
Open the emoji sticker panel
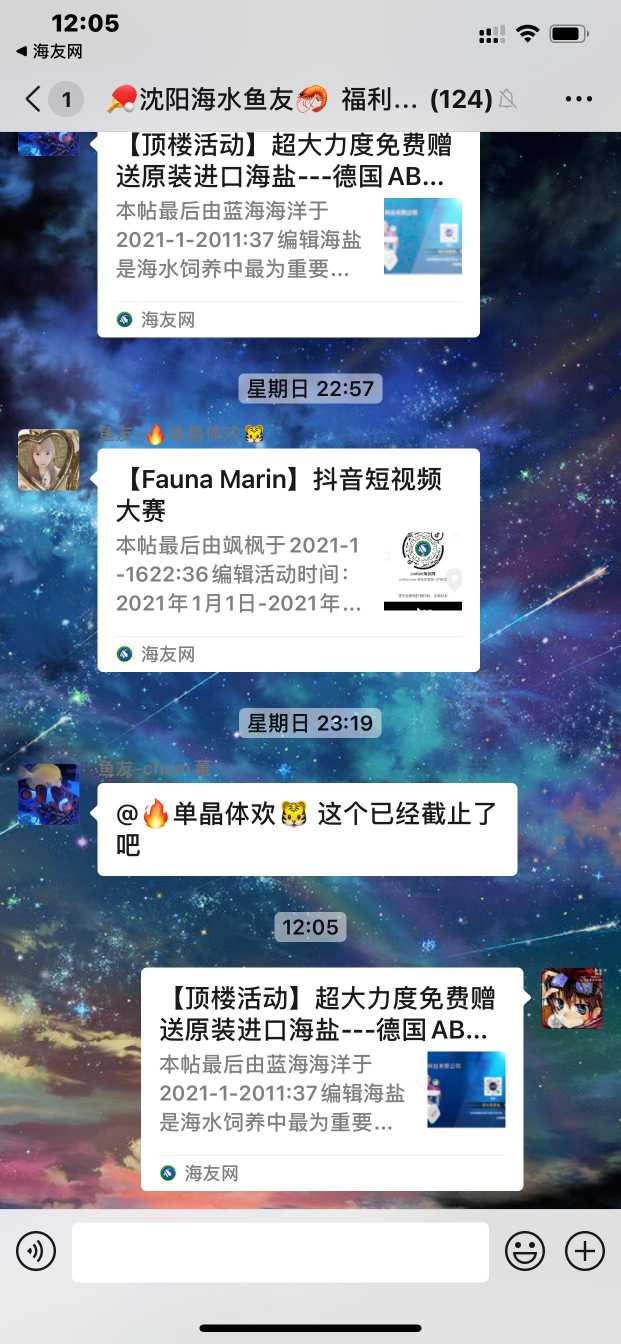pyautogui.click(x=525, y=1251)
